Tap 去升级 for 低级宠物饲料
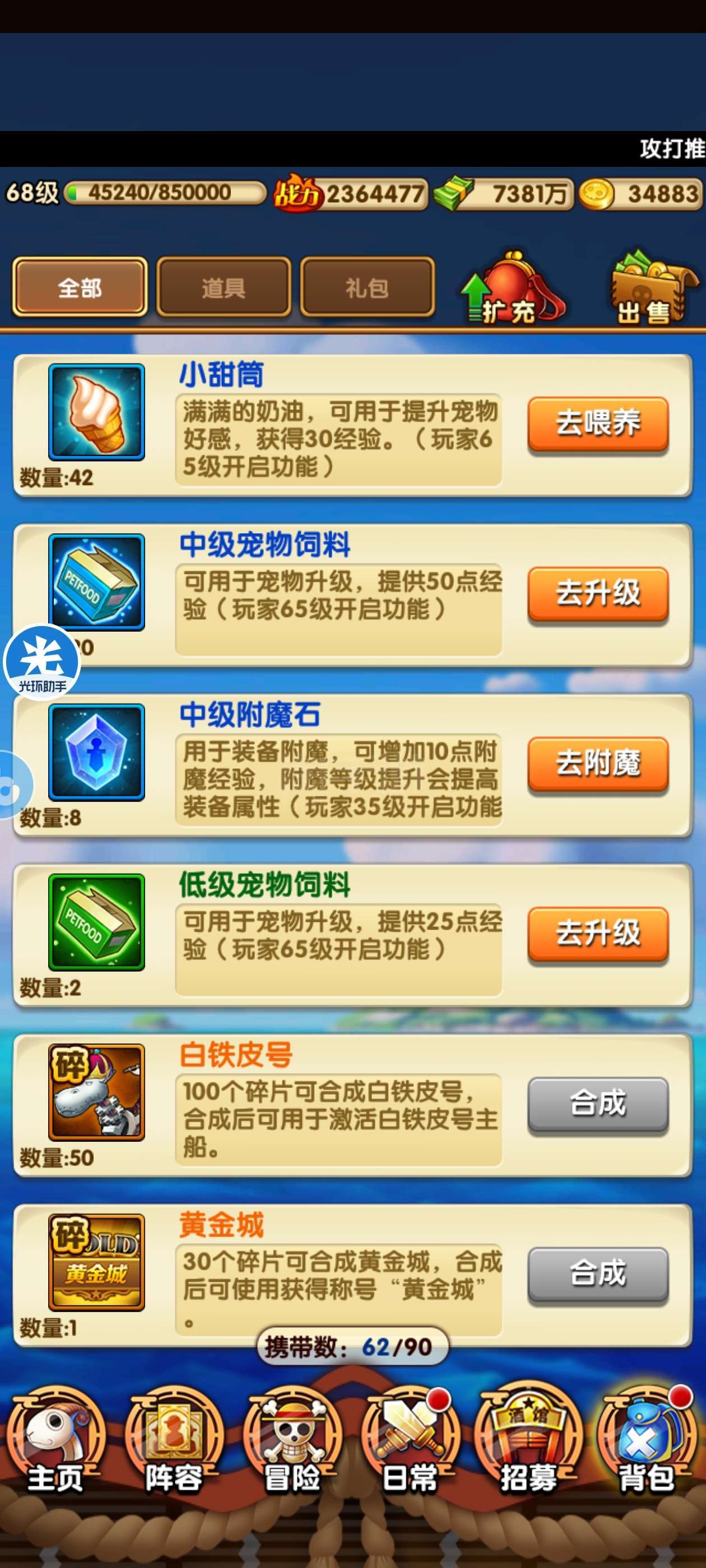The height and width of the screenshot is (1568, 706). coord(597,934)
